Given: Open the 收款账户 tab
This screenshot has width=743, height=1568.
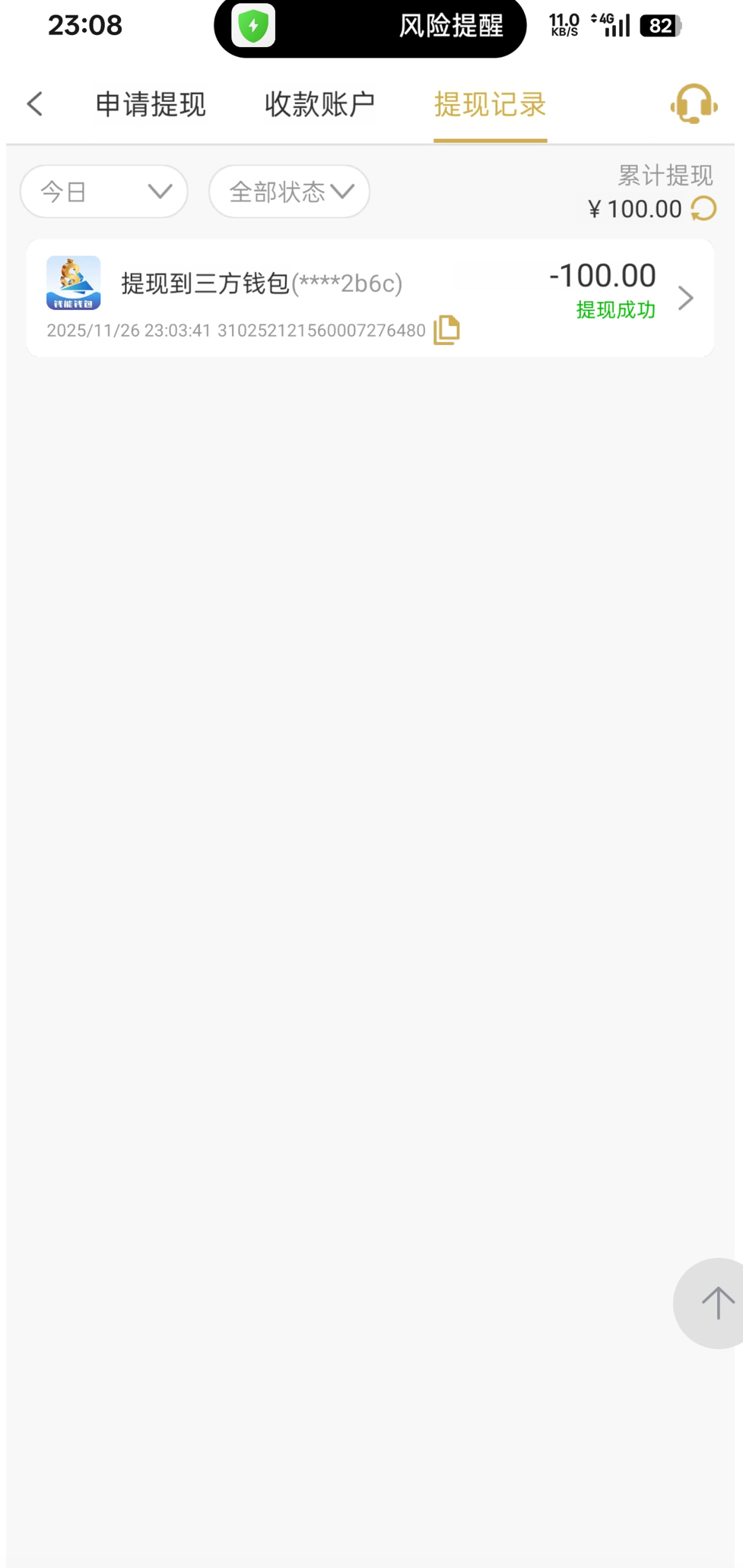Looking at the screenshot, I should point(319,104).
